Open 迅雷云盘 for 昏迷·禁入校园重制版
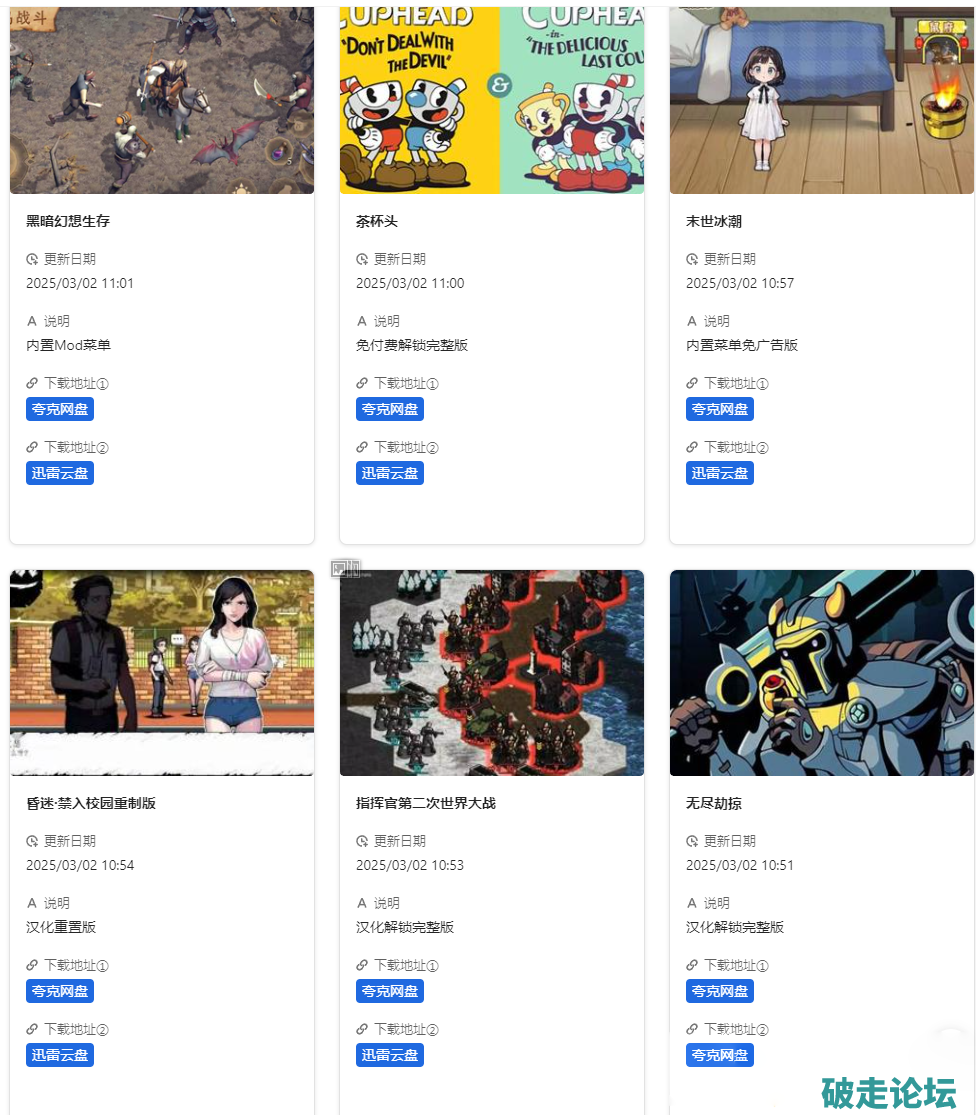This screenshot has height=1115, width=976. pyautogui.click(x=60, y=1055)
